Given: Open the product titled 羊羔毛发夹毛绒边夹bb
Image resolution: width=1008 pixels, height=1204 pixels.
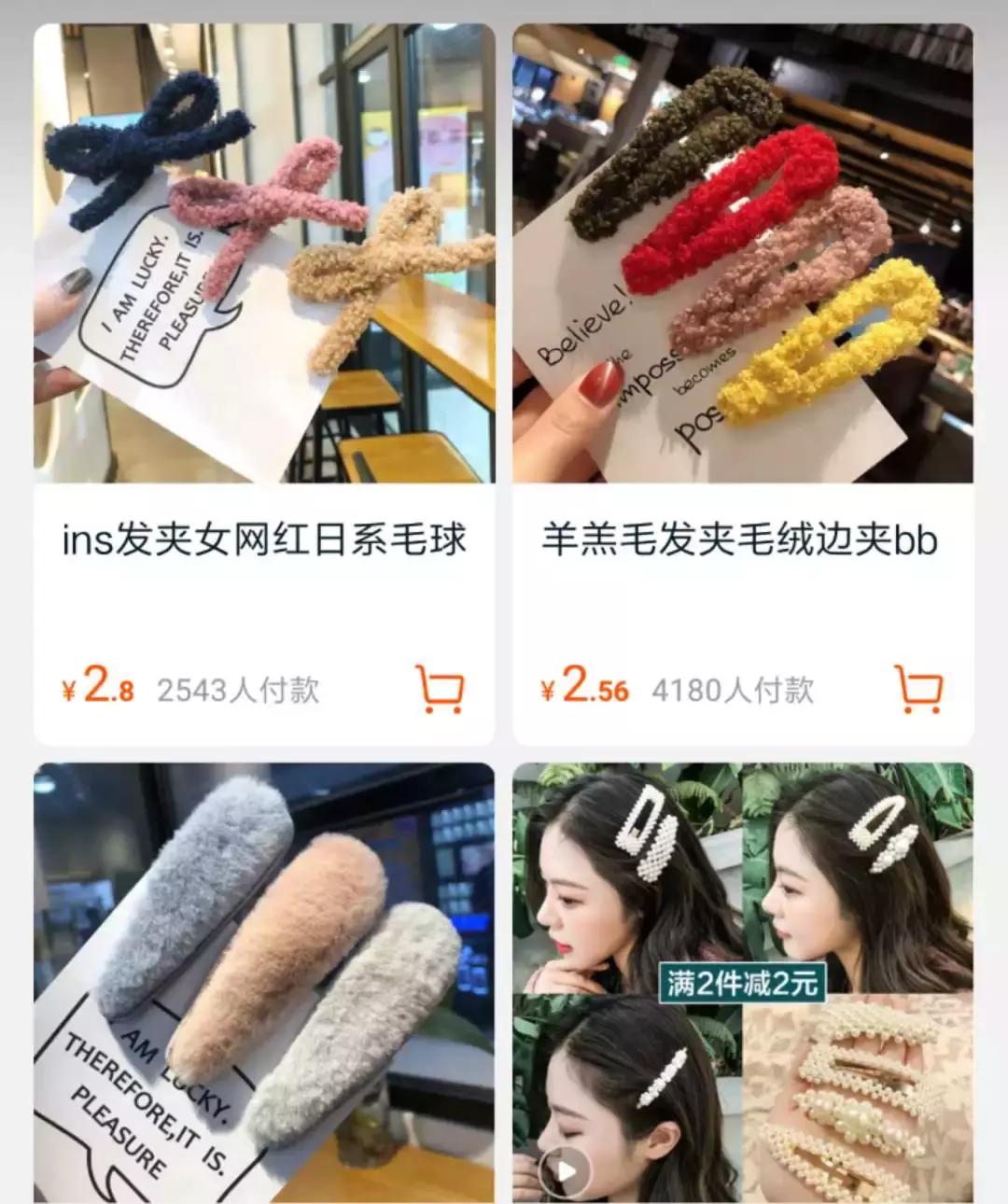Looking at the screenshot, I should (737, 539).
